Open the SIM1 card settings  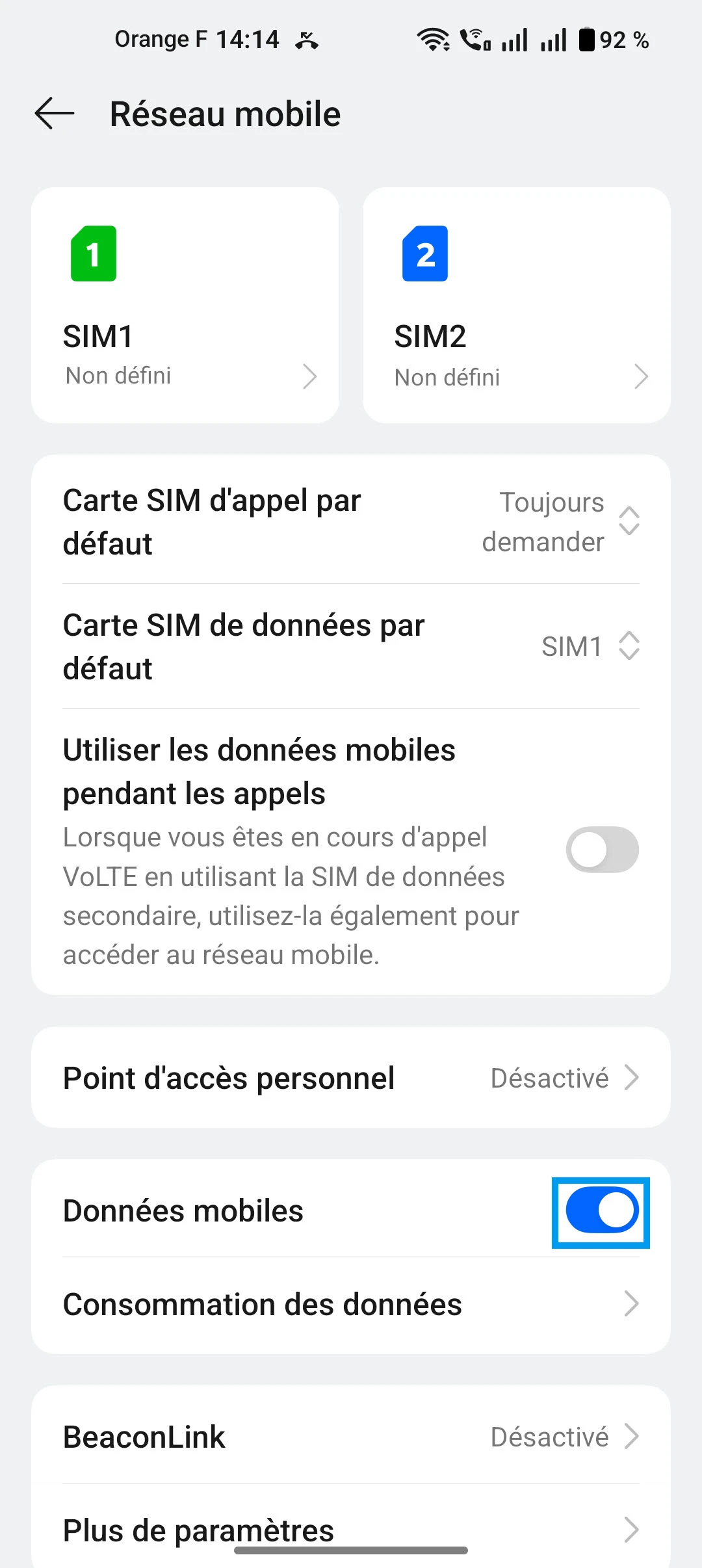185,306
